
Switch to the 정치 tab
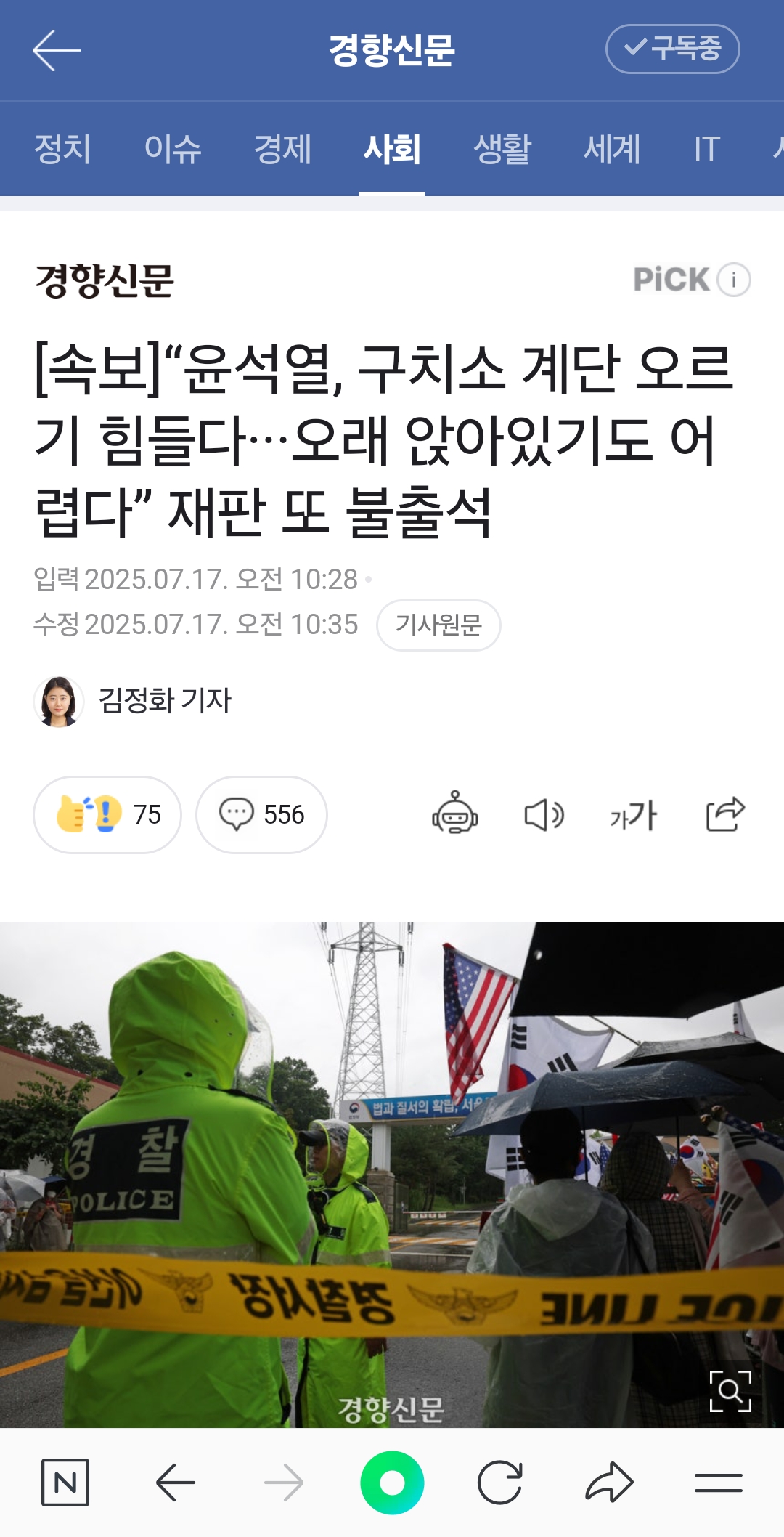(62, 149)
